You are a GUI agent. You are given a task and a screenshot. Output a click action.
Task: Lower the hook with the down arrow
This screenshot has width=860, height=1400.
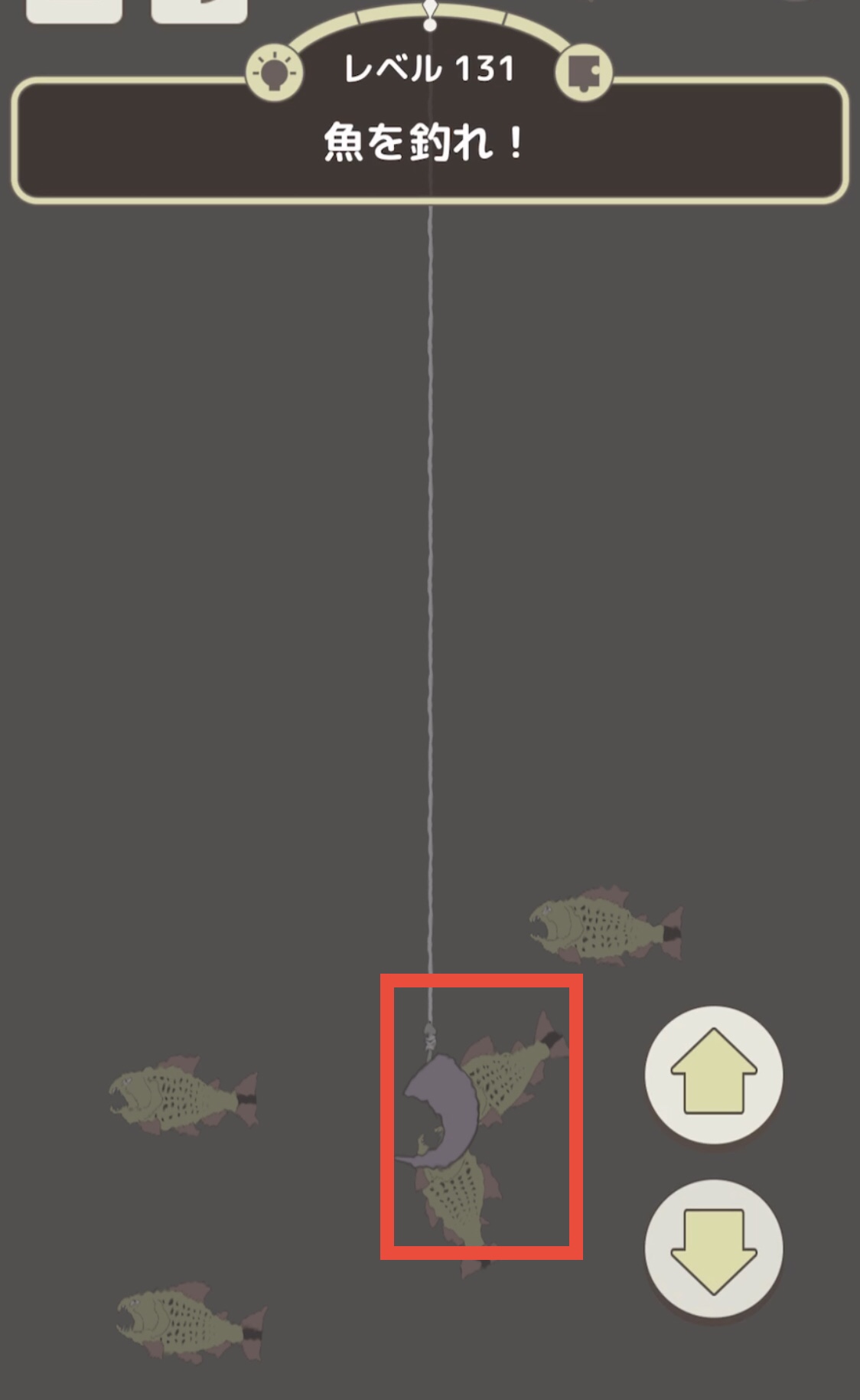[x=714, y=1249]
